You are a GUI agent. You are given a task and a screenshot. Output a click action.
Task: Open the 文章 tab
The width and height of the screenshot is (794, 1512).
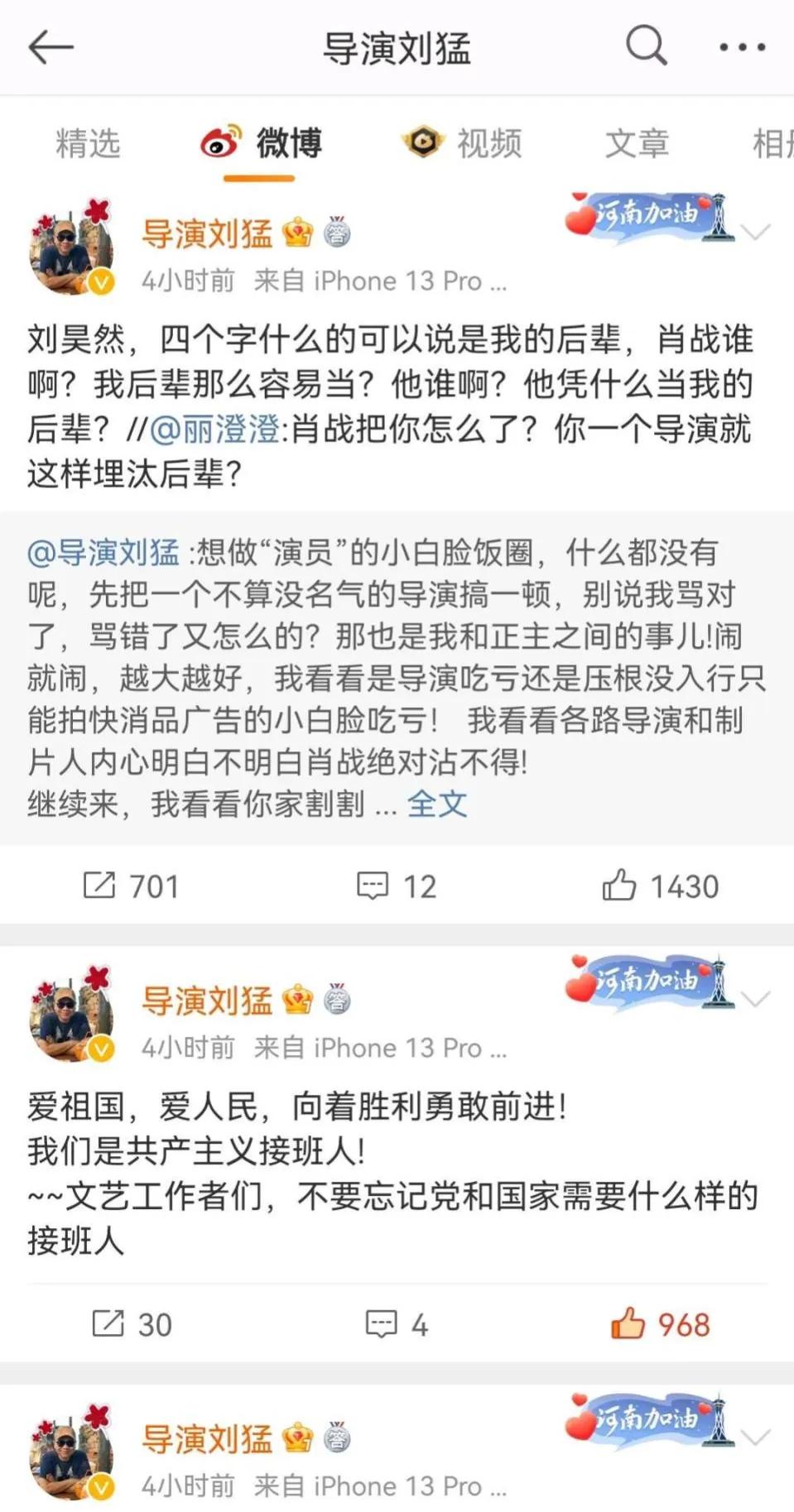tap(638, 142)
